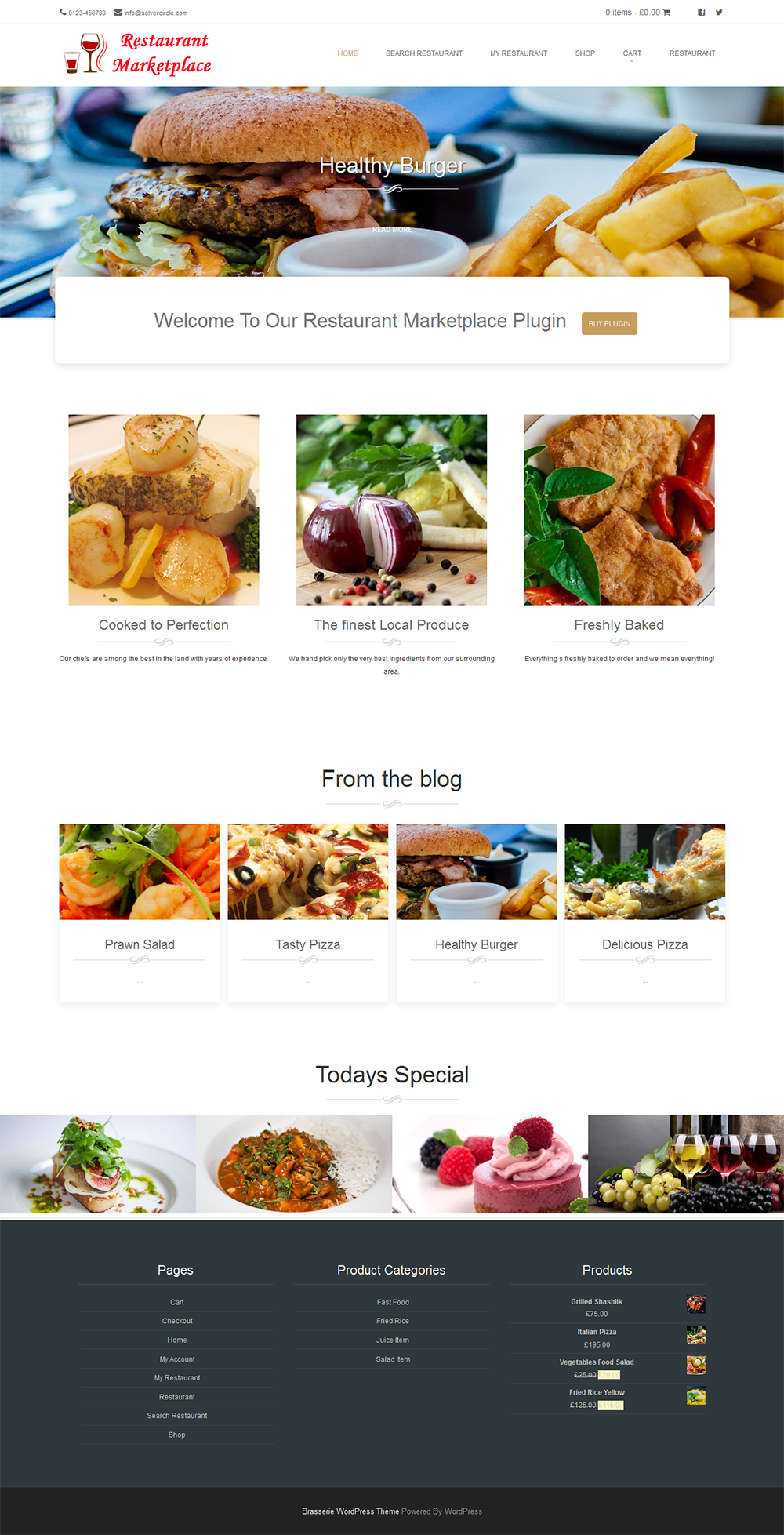
Task: View the Italian Pizza product
Action: (597, 1332)
